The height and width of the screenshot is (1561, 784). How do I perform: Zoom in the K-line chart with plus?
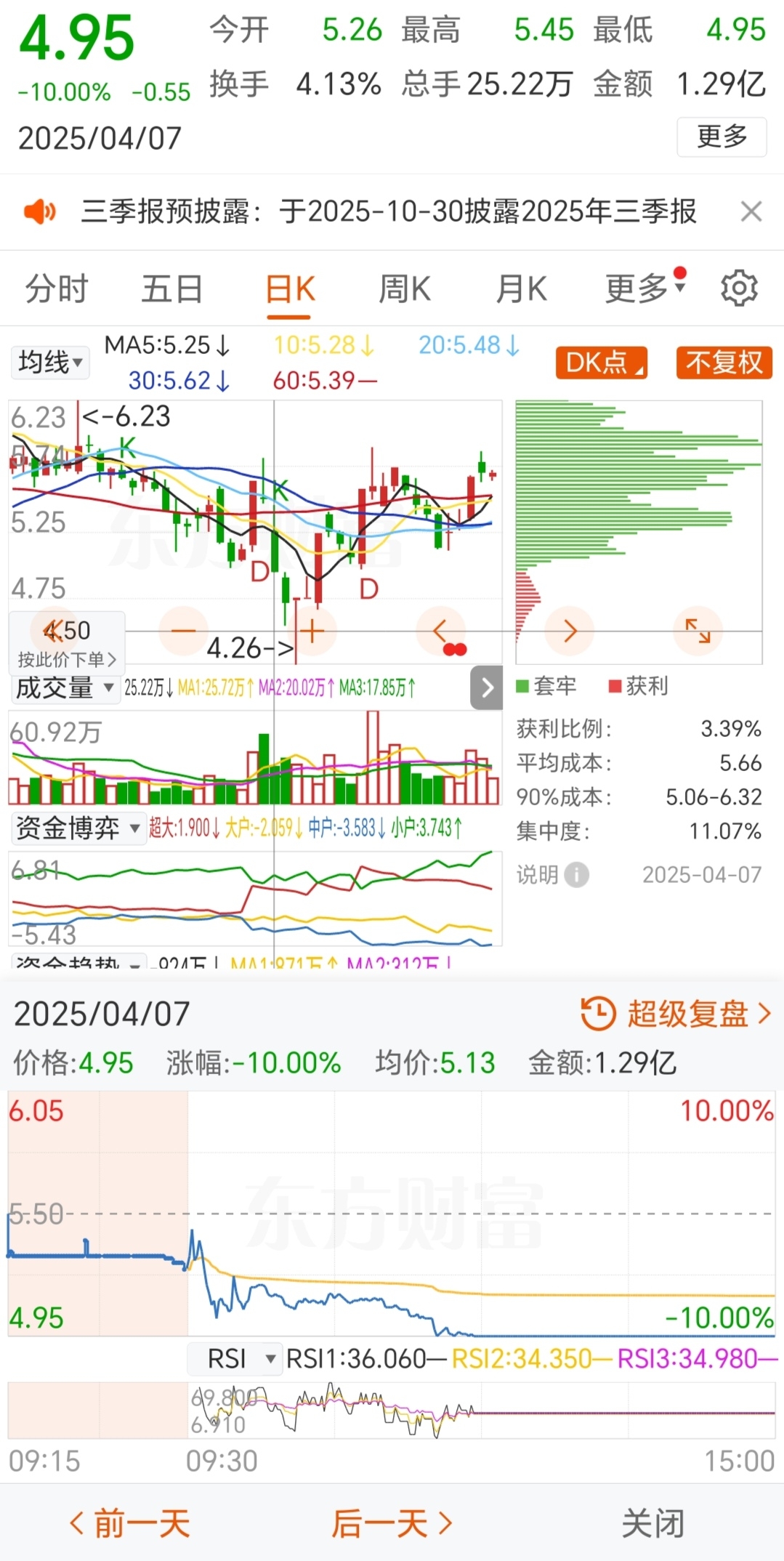(x=312, y=631)
